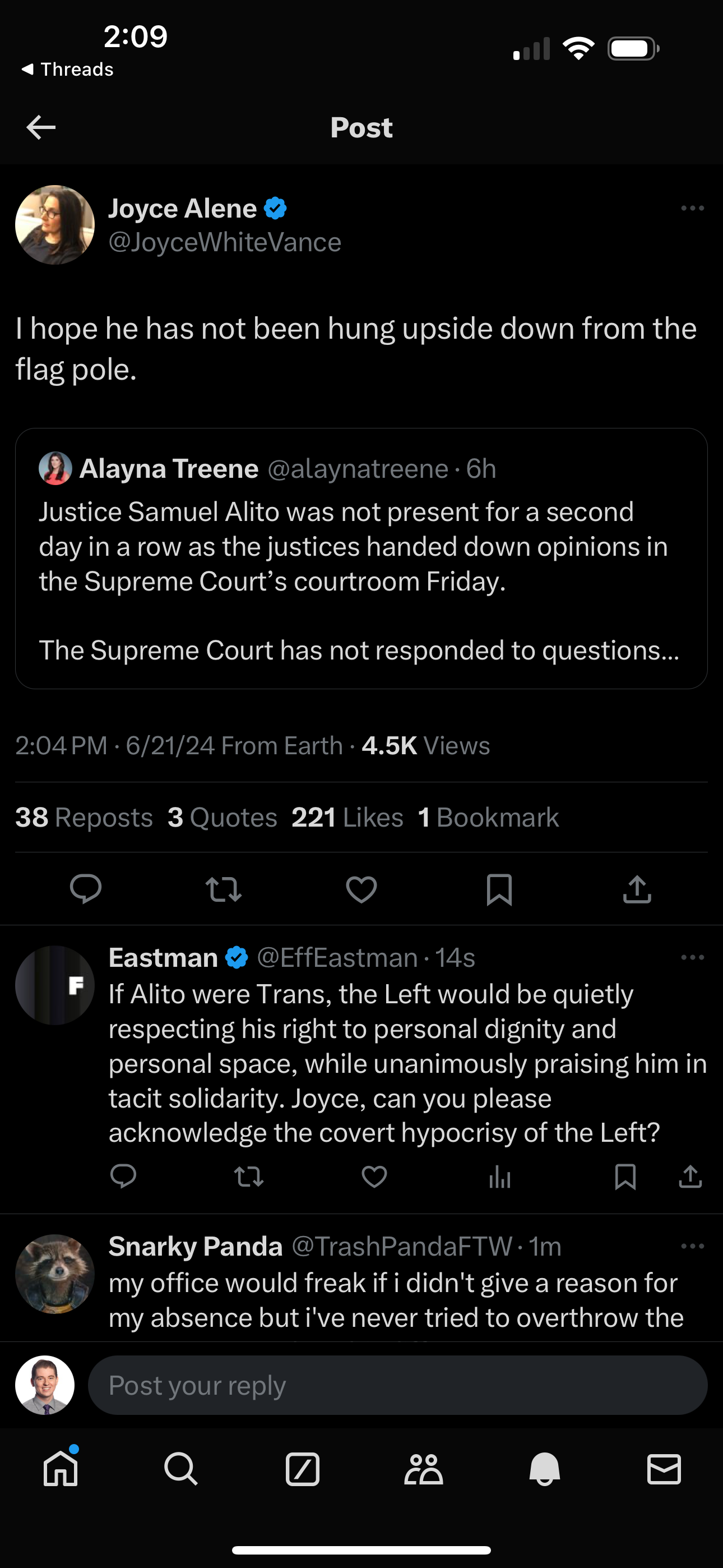View analytics for Eastman's reply

(x=499, y=1177)
